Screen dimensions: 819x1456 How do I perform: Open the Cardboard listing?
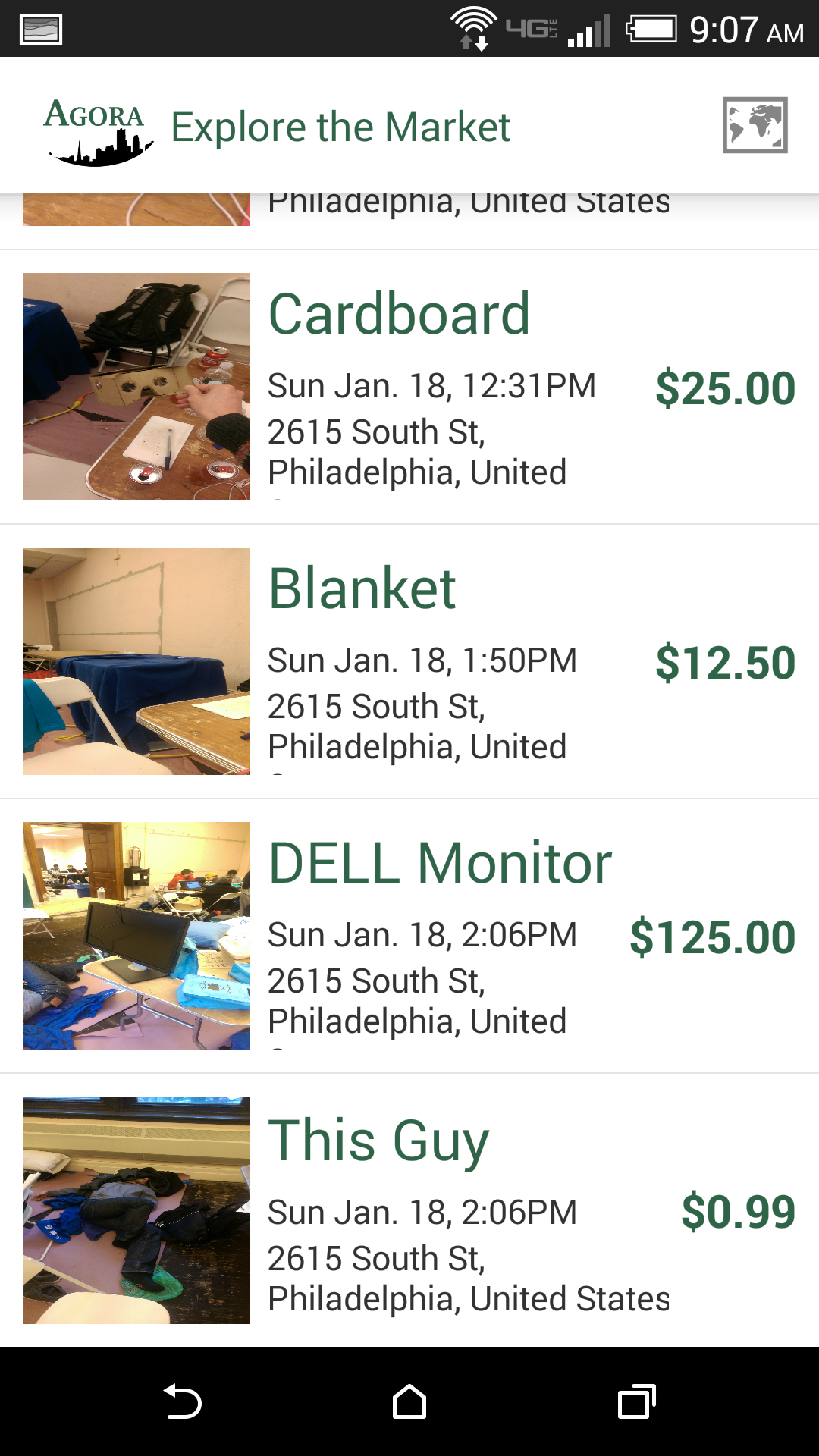pos(409,387)
